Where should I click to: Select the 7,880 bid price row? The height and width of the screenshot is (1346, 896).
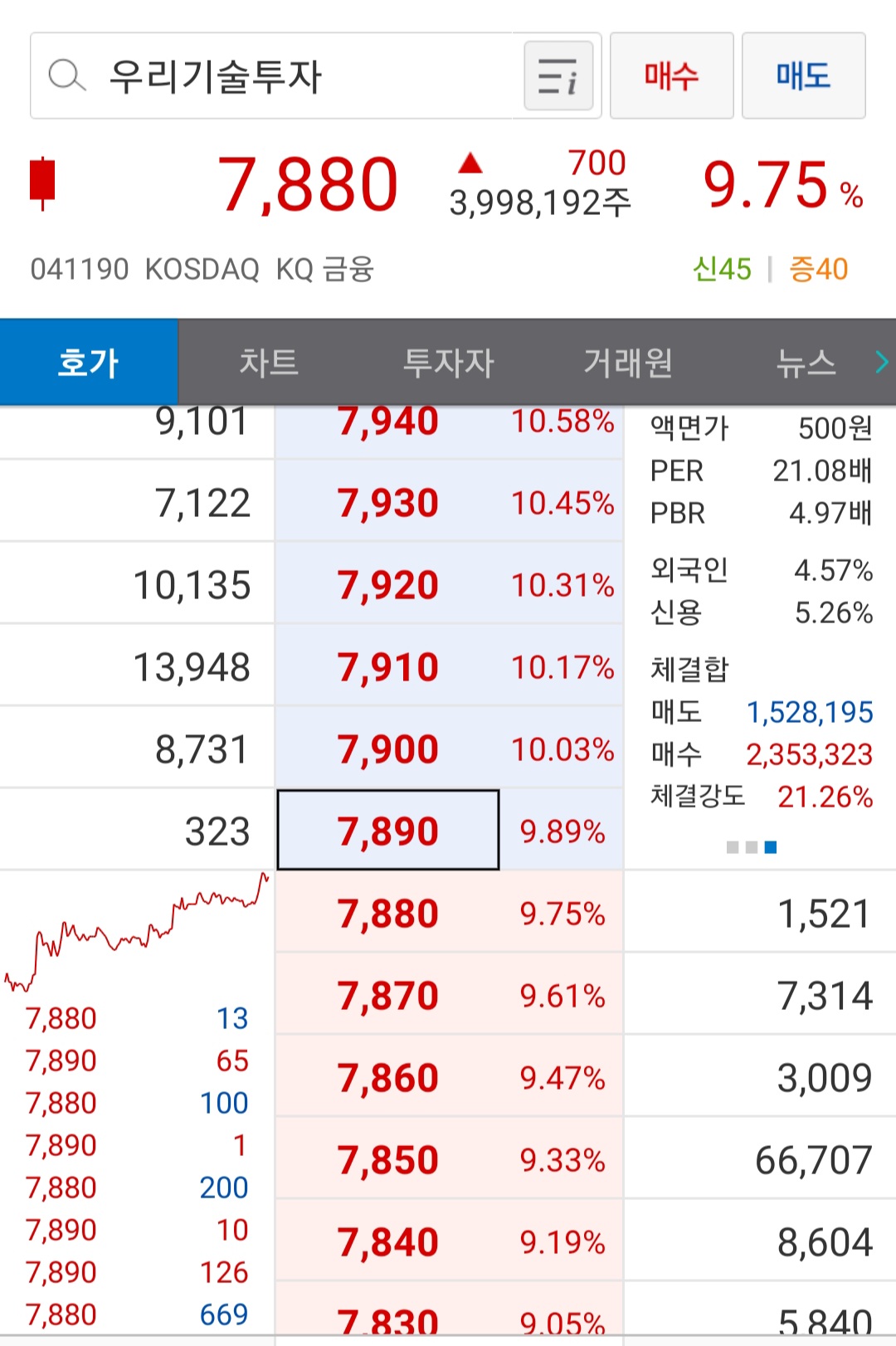388,913
